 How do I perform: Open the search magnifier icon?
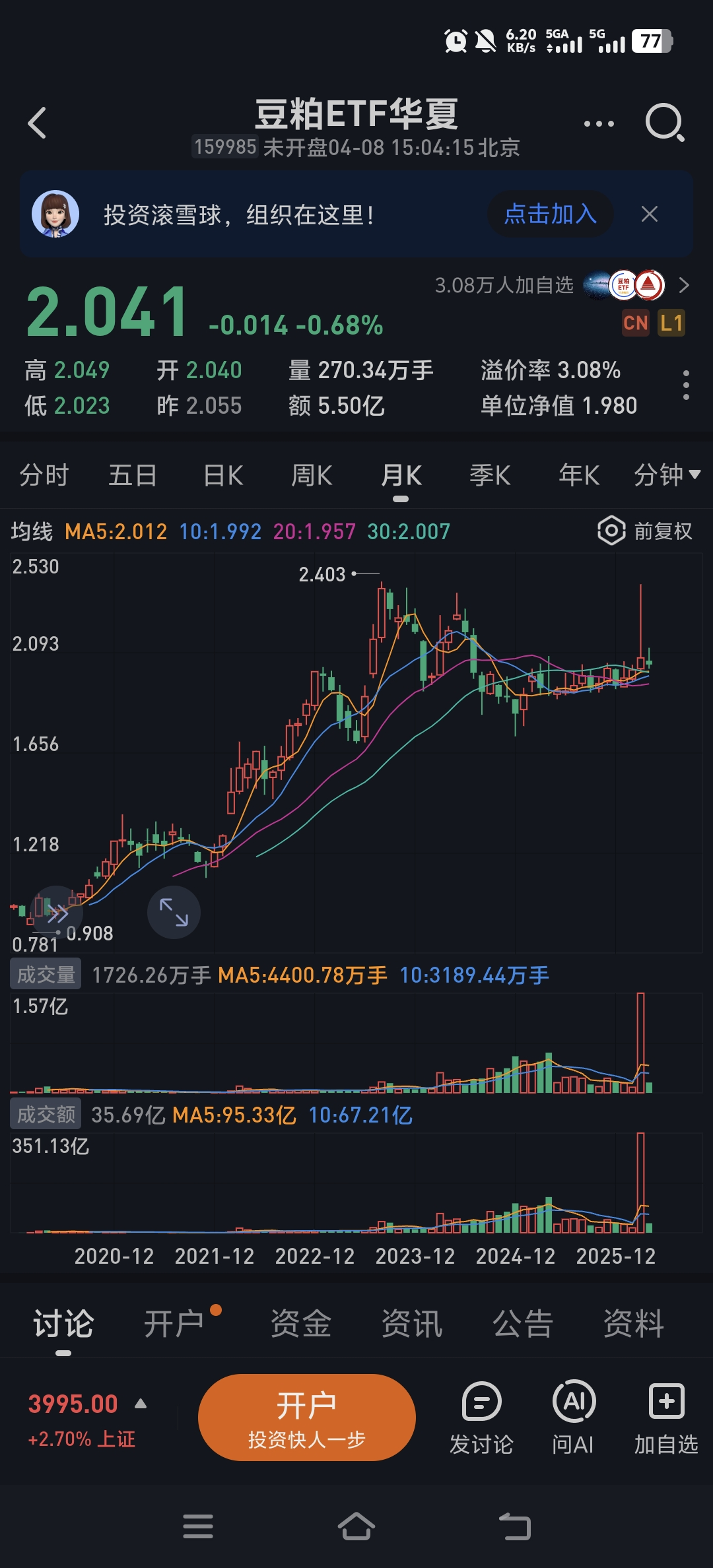coord(664,123)
